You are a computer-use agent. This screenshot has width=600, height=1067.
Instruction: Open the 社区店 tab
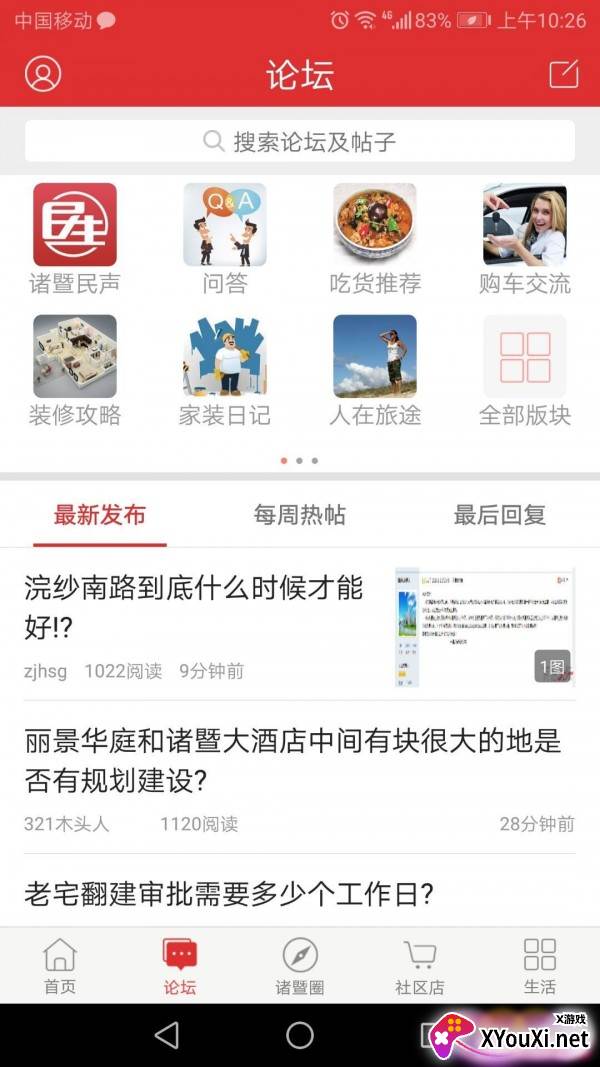(420, 966)
